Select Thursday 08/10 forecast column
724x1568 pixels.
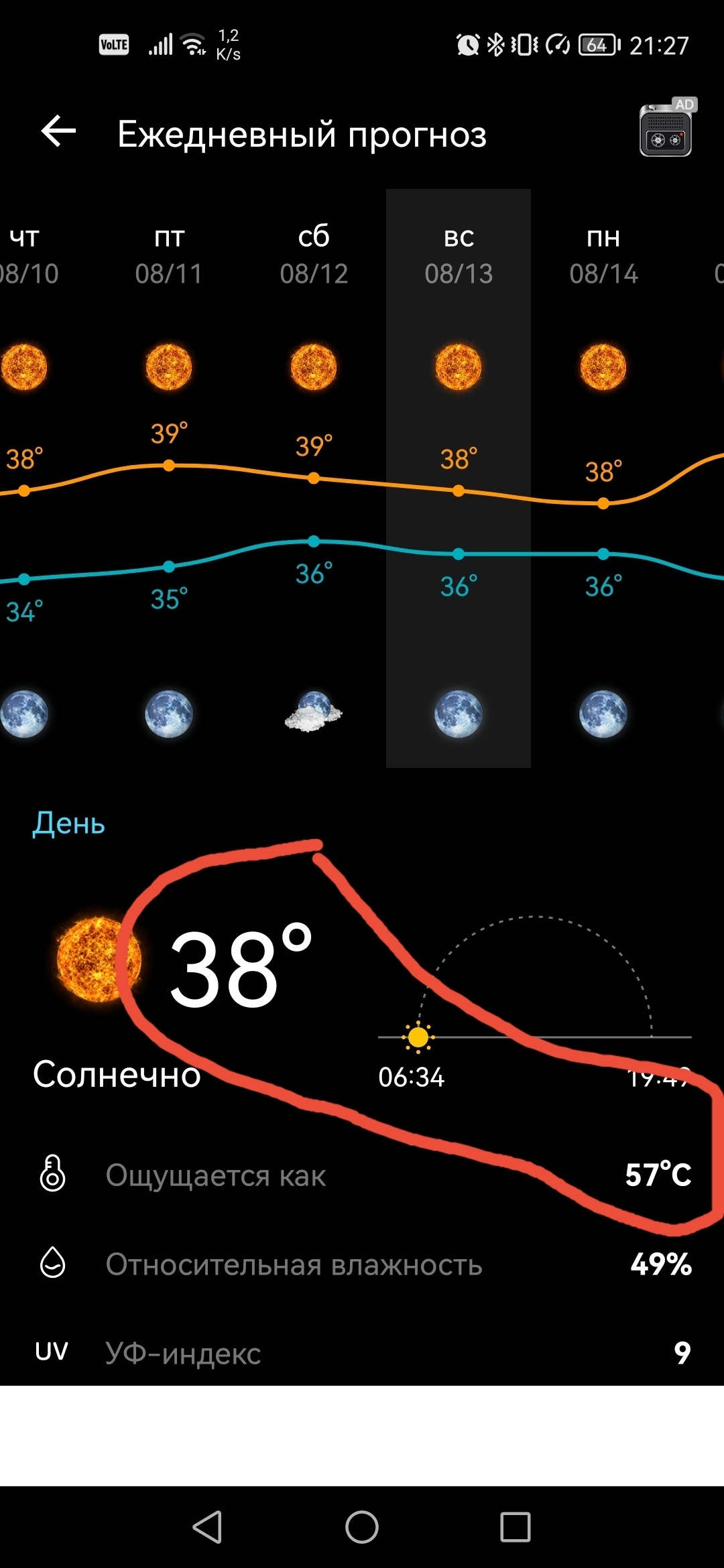tap(24, 478)
